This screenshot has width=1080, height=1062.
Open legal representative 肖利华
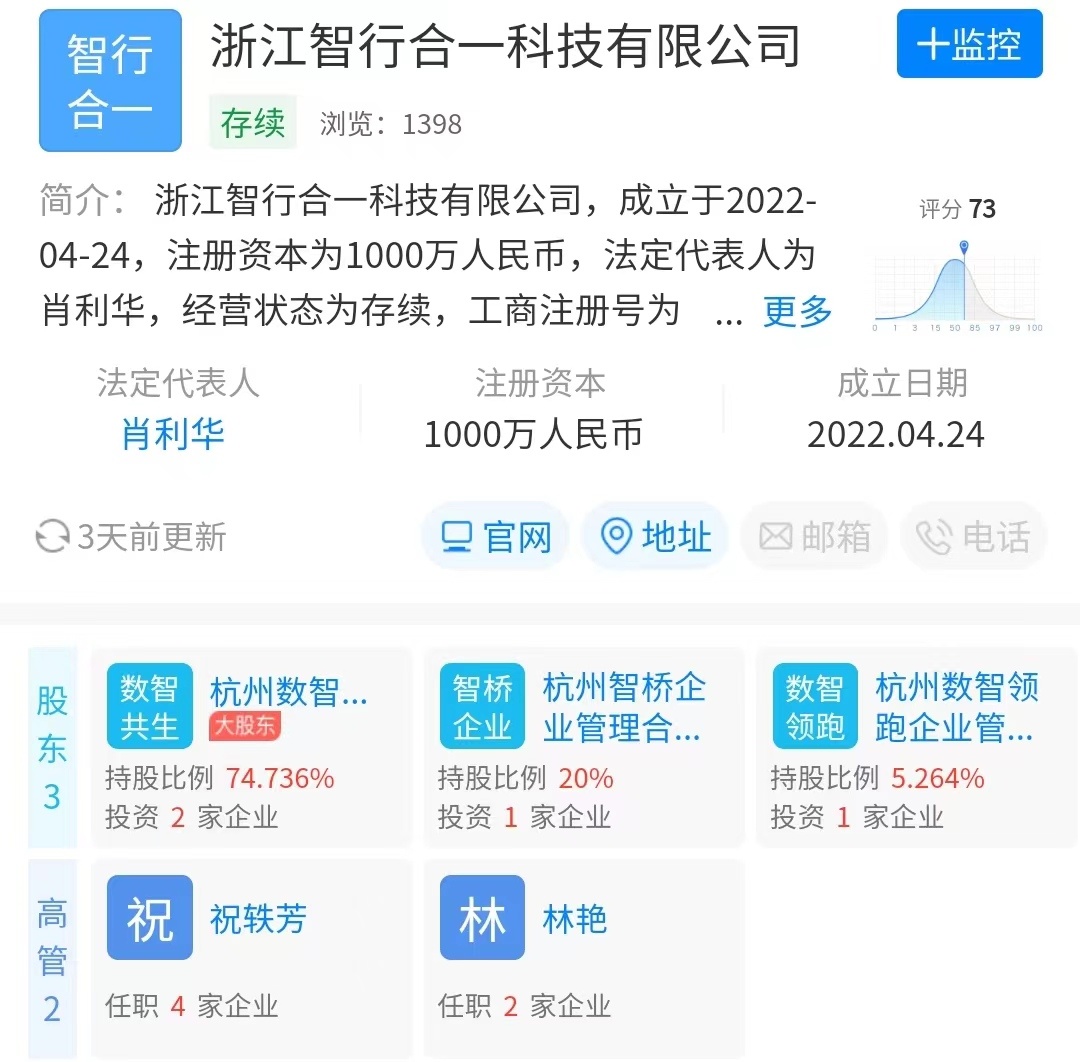pyautogui.click(x=173, y=435)
